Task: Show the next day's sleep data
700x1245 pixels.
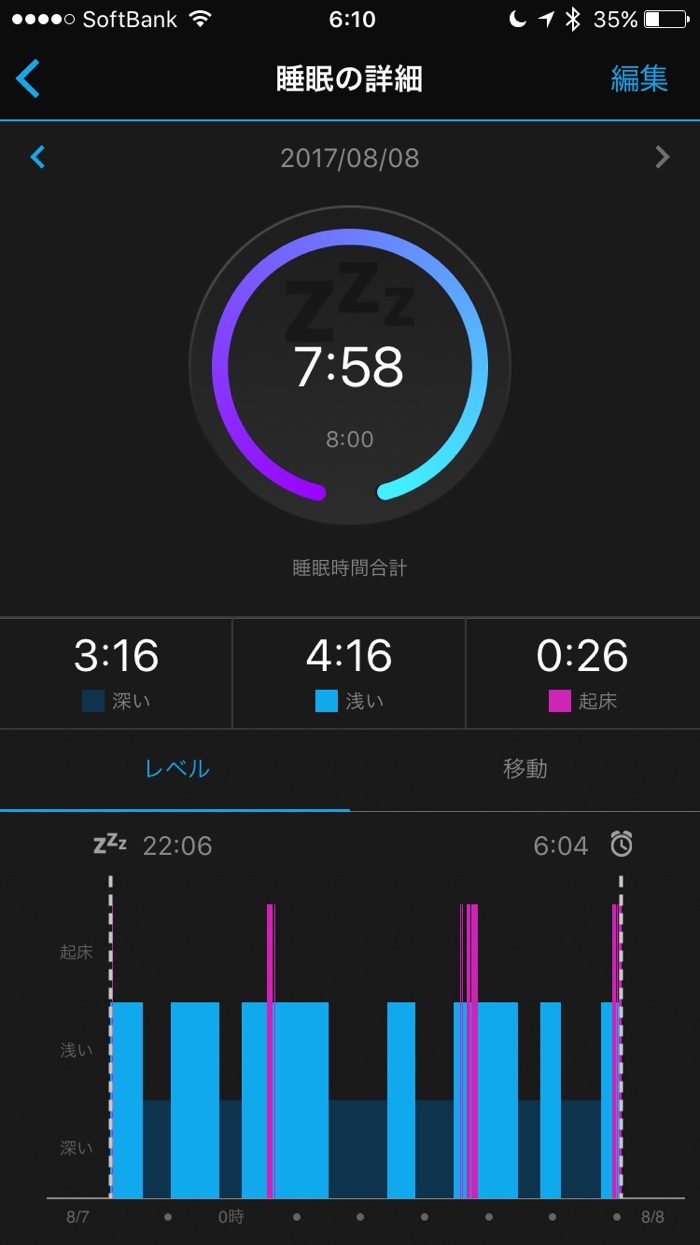Action: click(662, 157)
